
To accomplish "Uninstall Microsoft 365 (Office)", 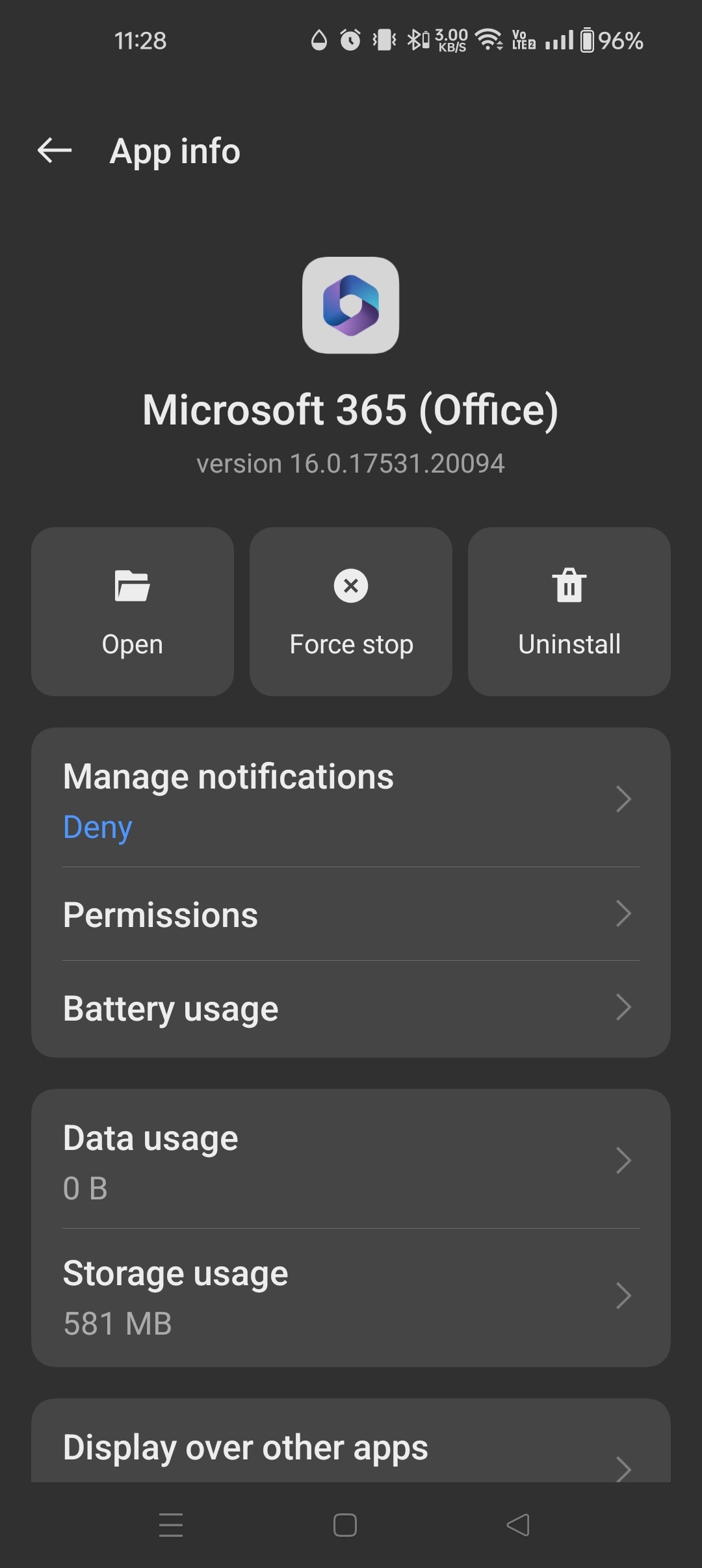I will pyautogui.click(x=569, y=612).
